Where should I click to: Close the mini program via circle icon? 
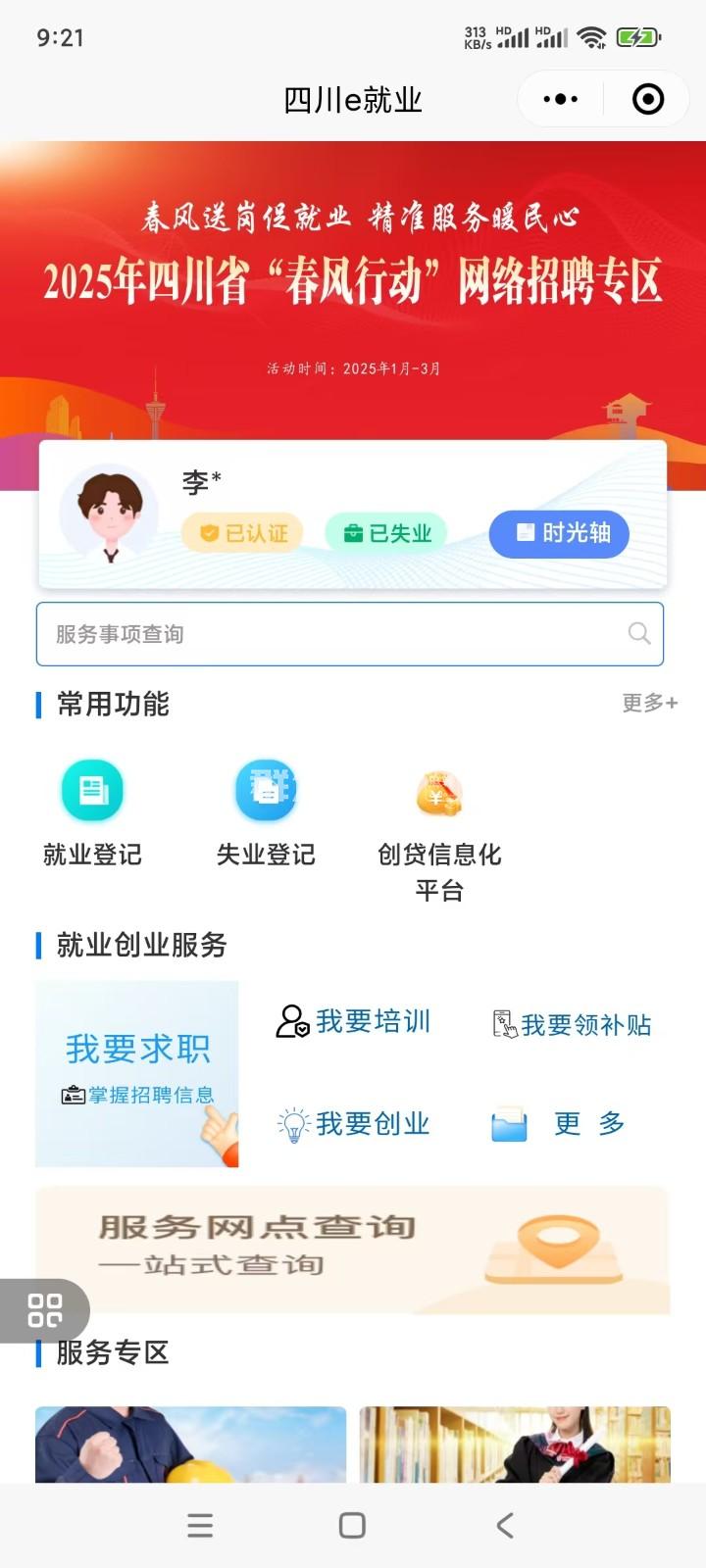pos(648,99)
